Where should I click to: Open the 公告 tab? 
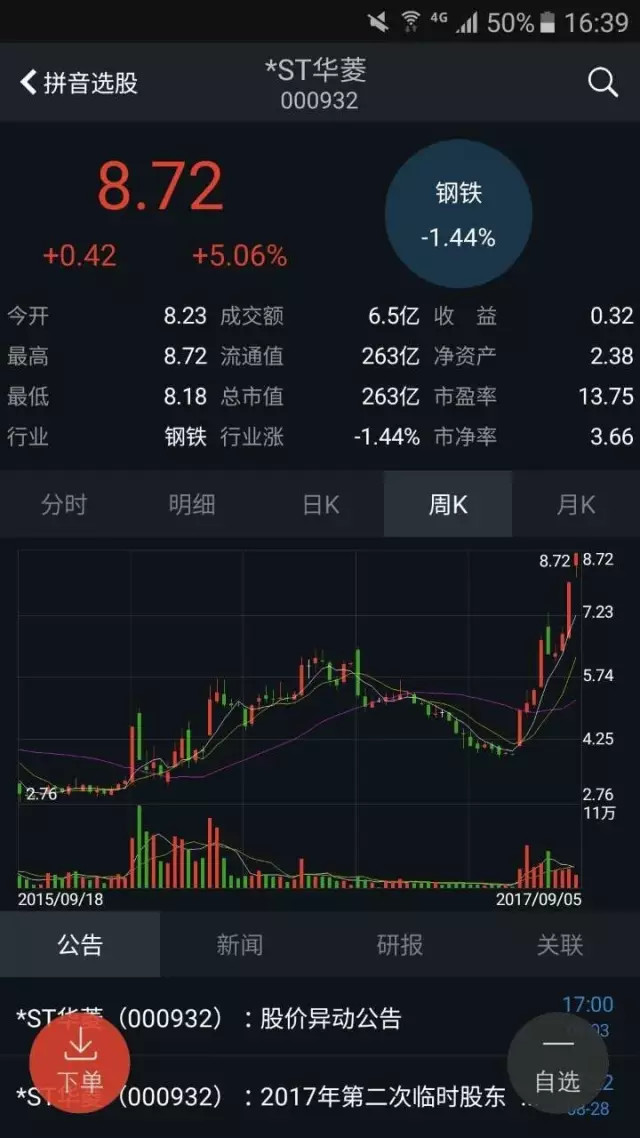click(x=80, y=944)
